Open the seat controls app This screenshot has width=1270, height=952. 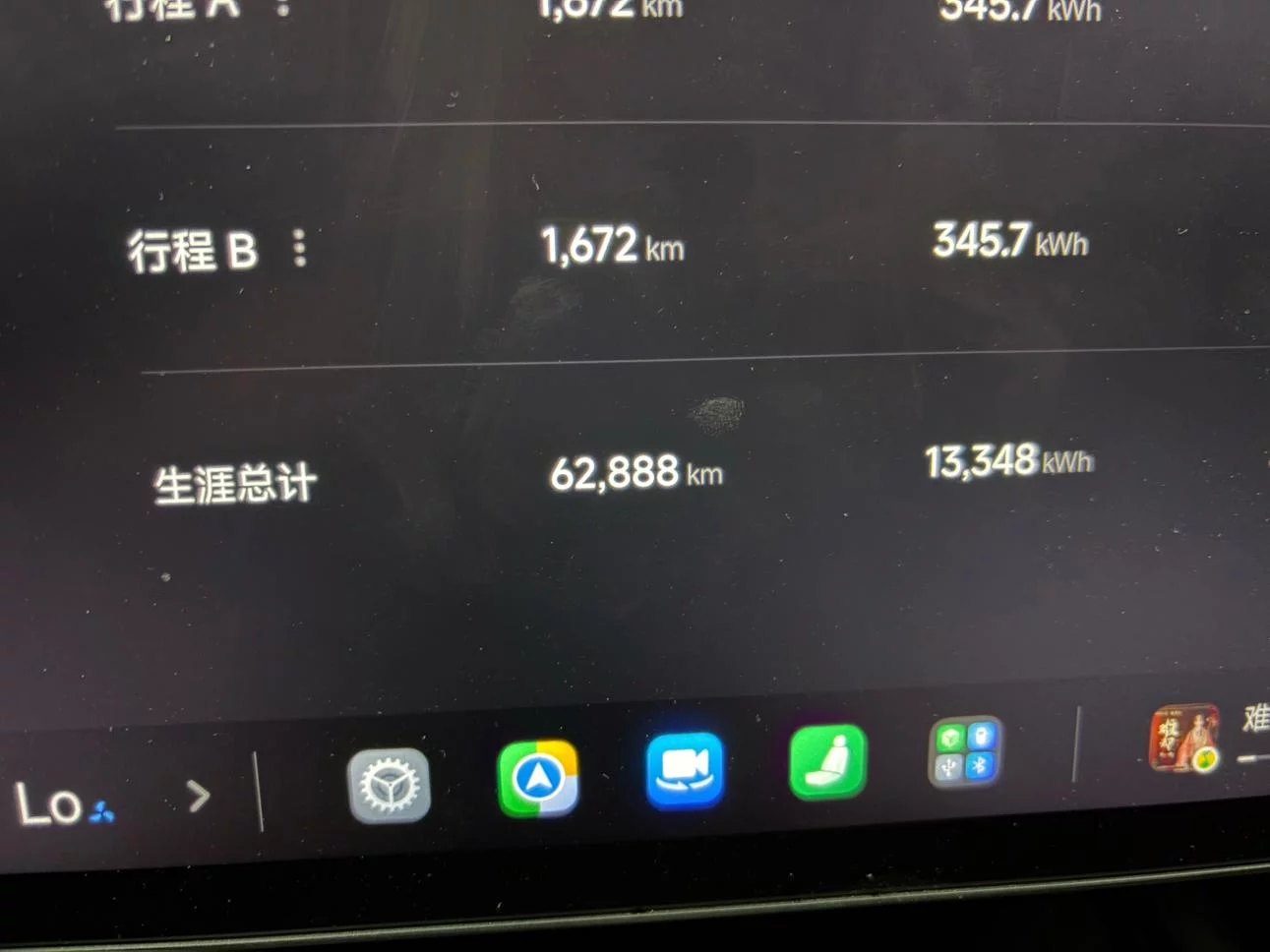click(x=828, y=761)
